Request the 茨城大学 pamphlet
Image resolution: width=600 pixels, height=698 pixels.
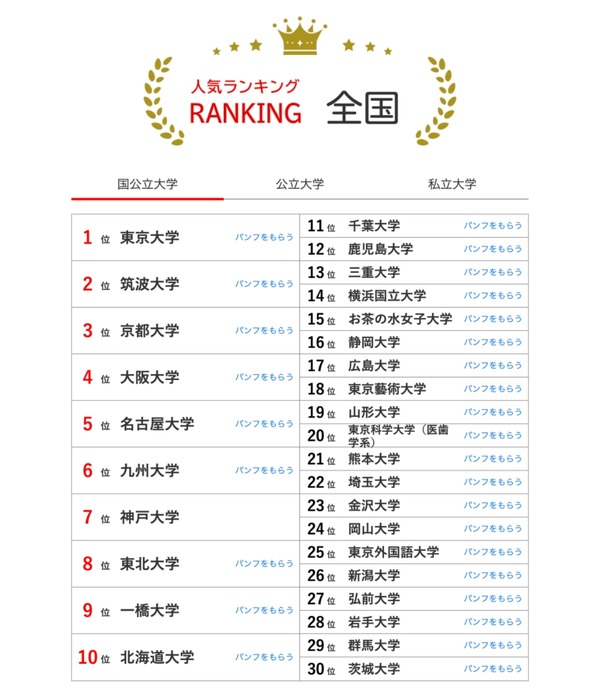pos(492,668)
